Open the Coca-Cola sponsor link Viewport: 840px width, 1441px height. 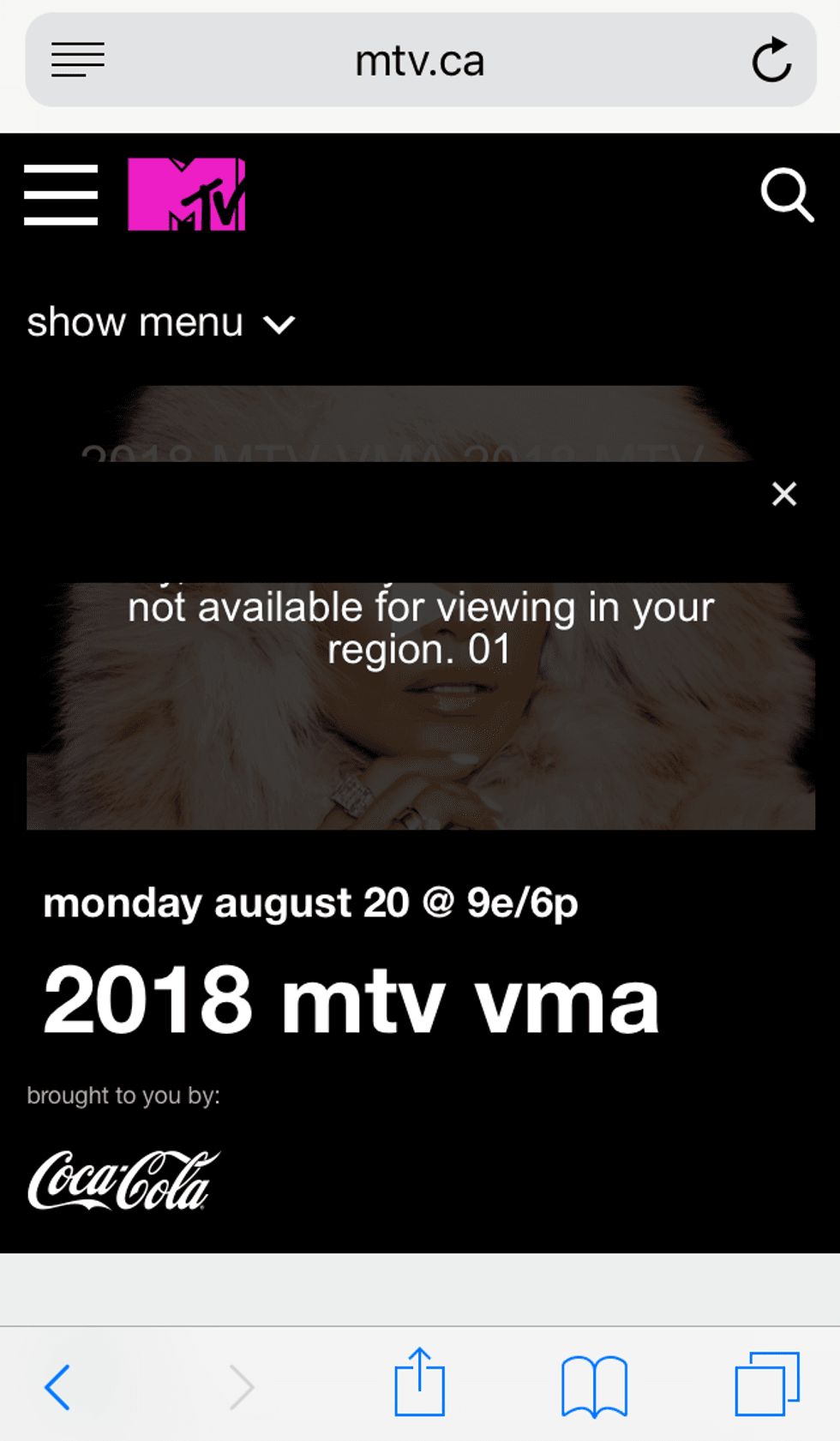click(124, 1180)
